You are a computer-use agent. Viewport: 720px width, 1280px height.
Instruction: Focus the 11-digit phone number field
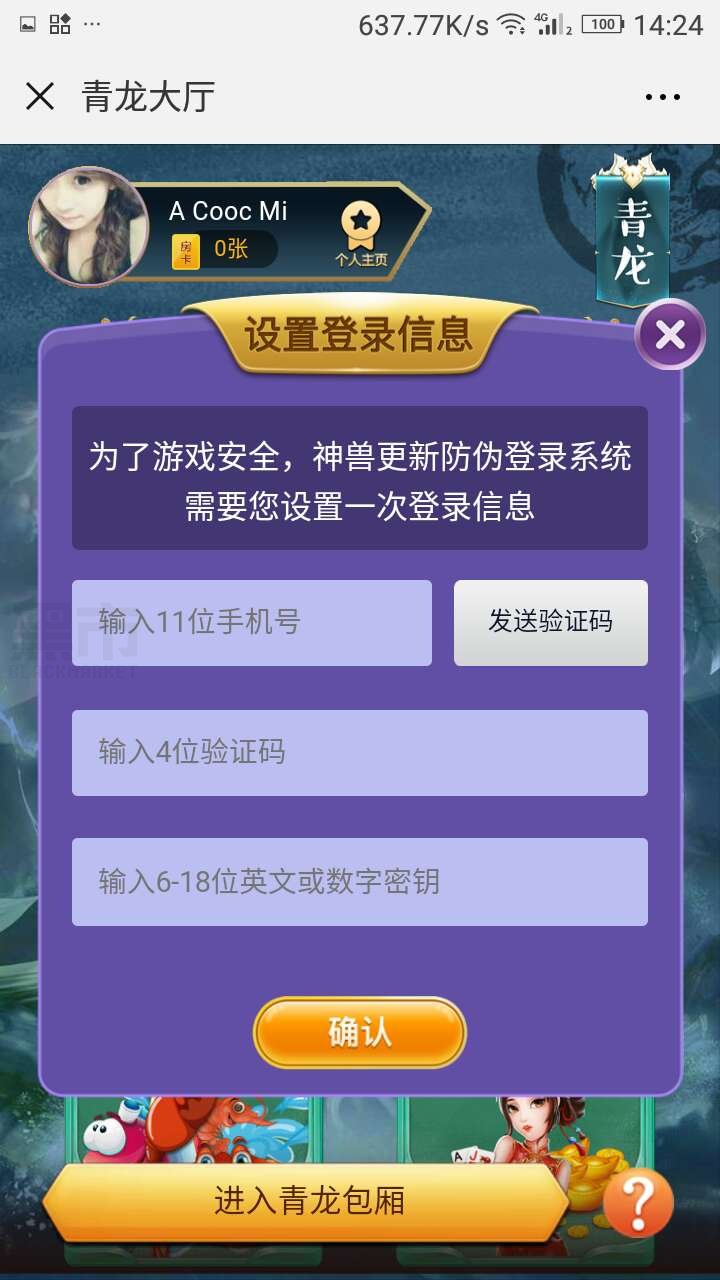[252, 622]
